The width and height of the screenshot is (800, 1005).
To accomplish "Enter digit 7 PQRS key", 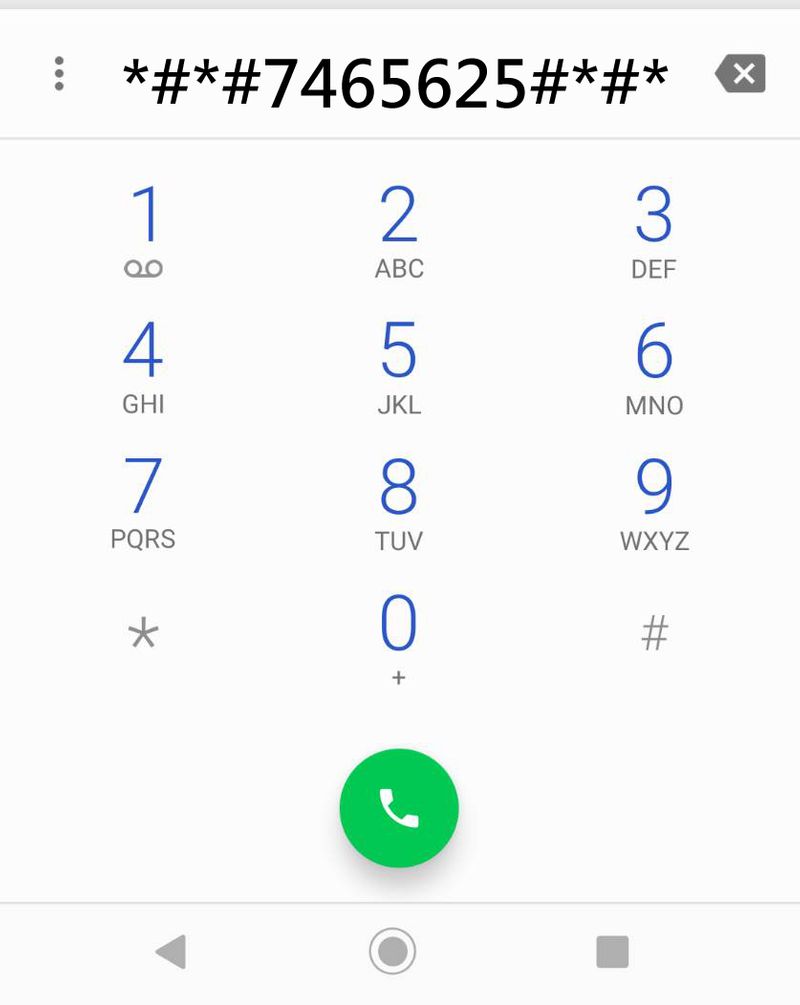I will (x=144, y=502).
